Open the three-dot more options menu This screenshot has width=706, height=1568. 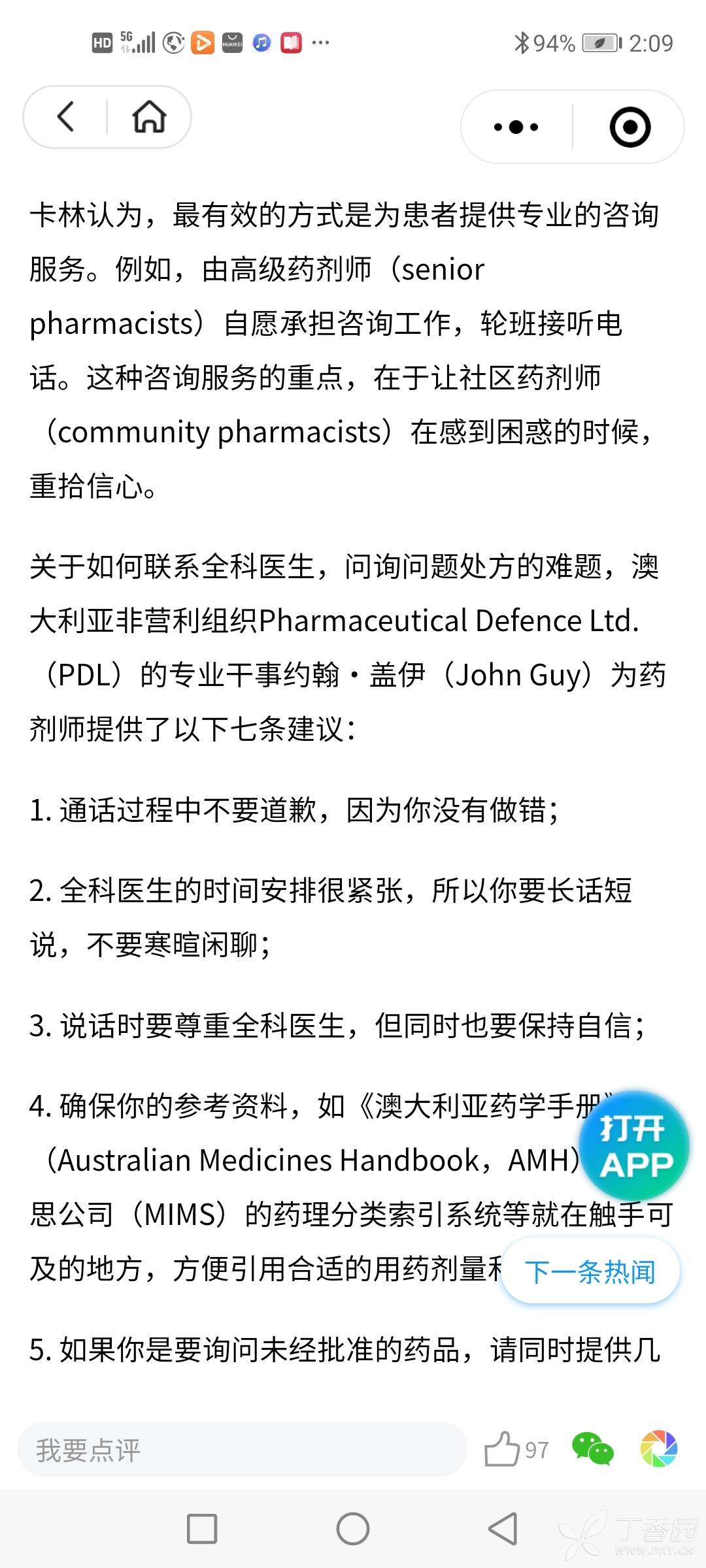click(516, 127)
